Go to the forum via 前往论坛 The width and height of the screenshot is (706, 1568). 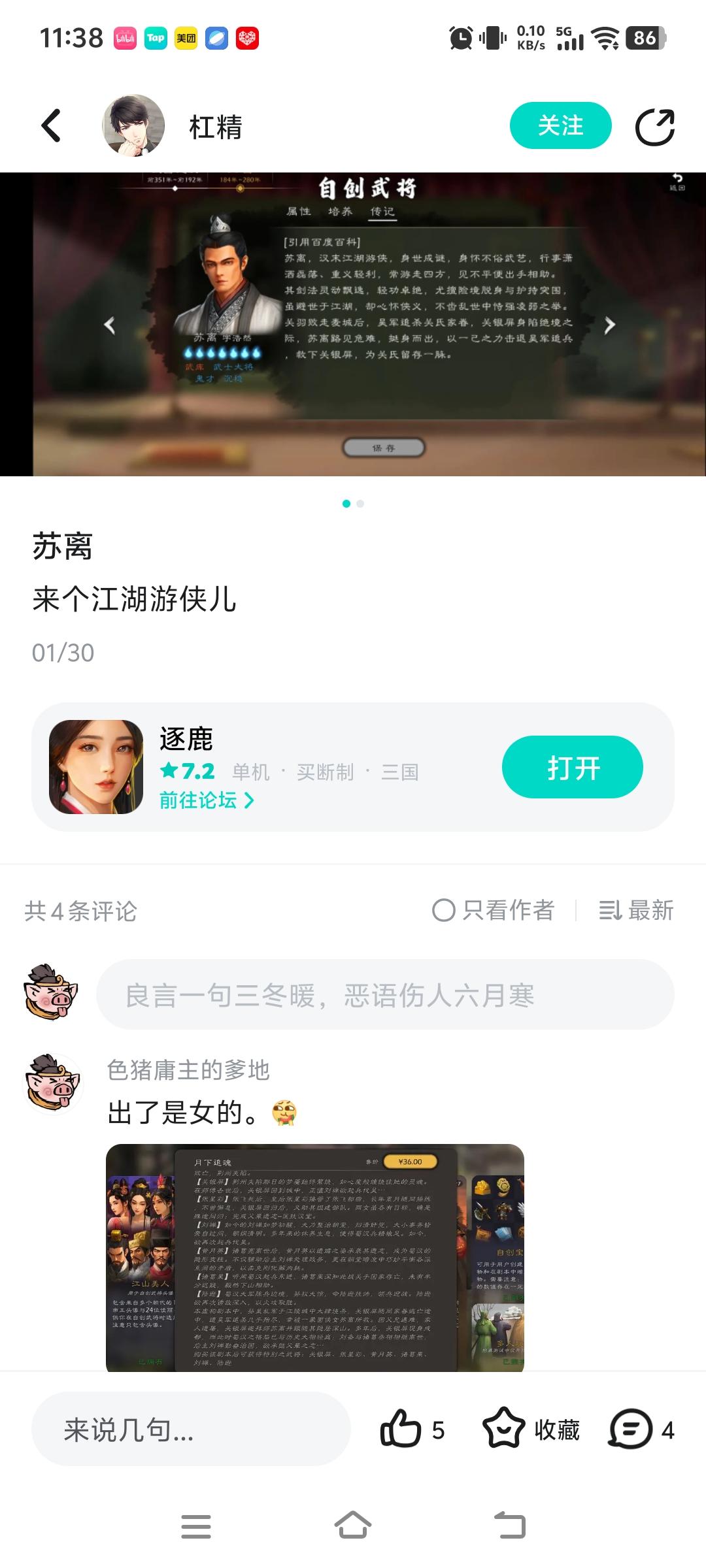(206, 800)
